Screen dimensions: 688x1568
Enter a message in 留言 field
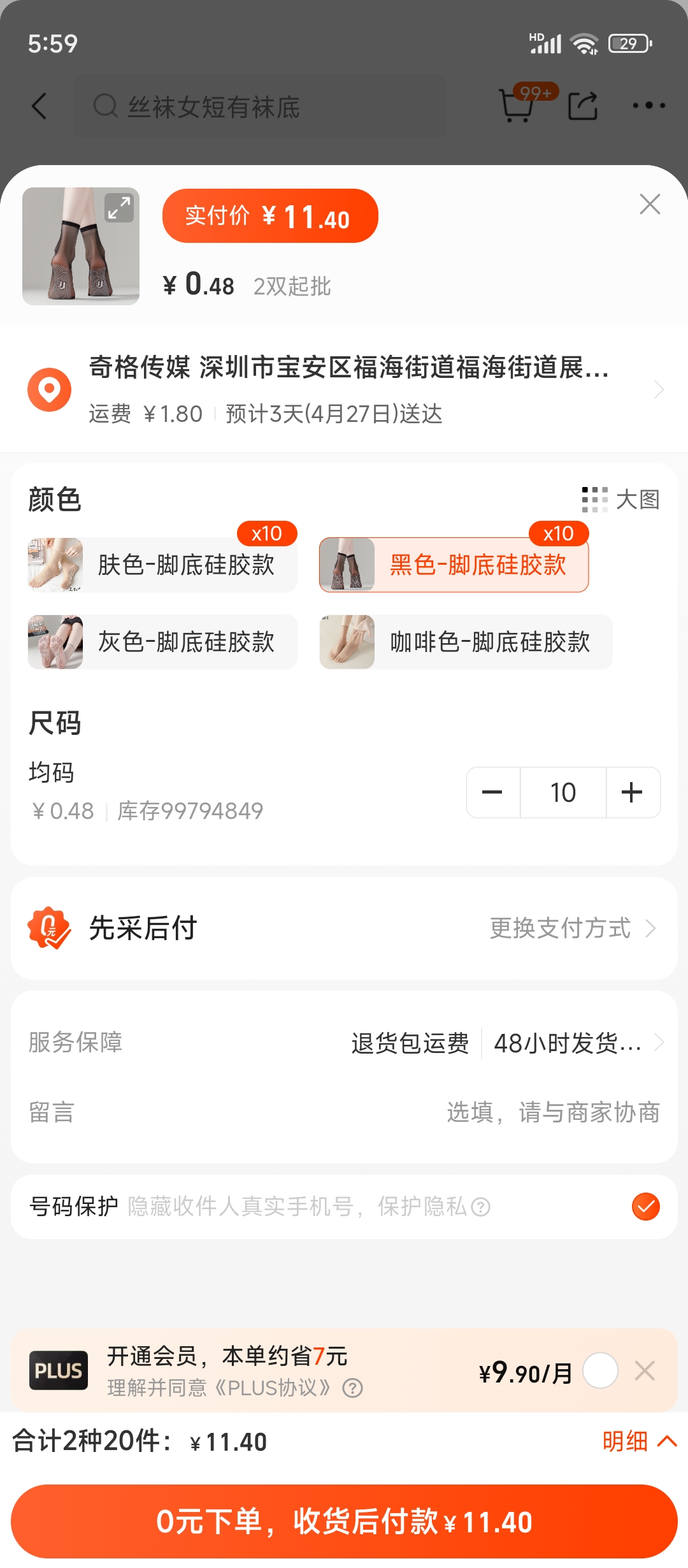[552, 1112]
